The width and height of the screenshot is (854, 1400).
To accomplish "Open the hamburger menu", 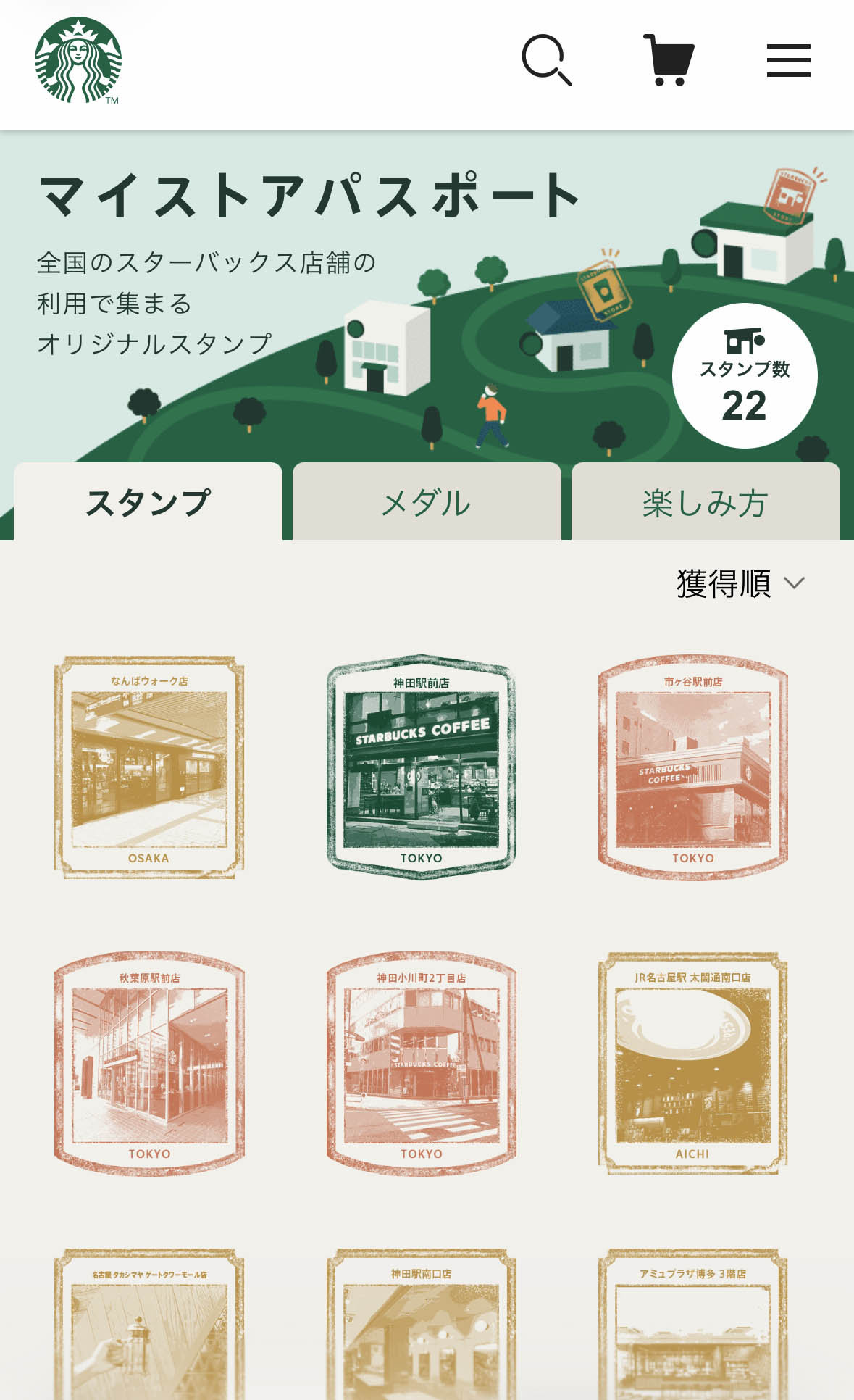I will pyautogui.click(x=788, y=60).
